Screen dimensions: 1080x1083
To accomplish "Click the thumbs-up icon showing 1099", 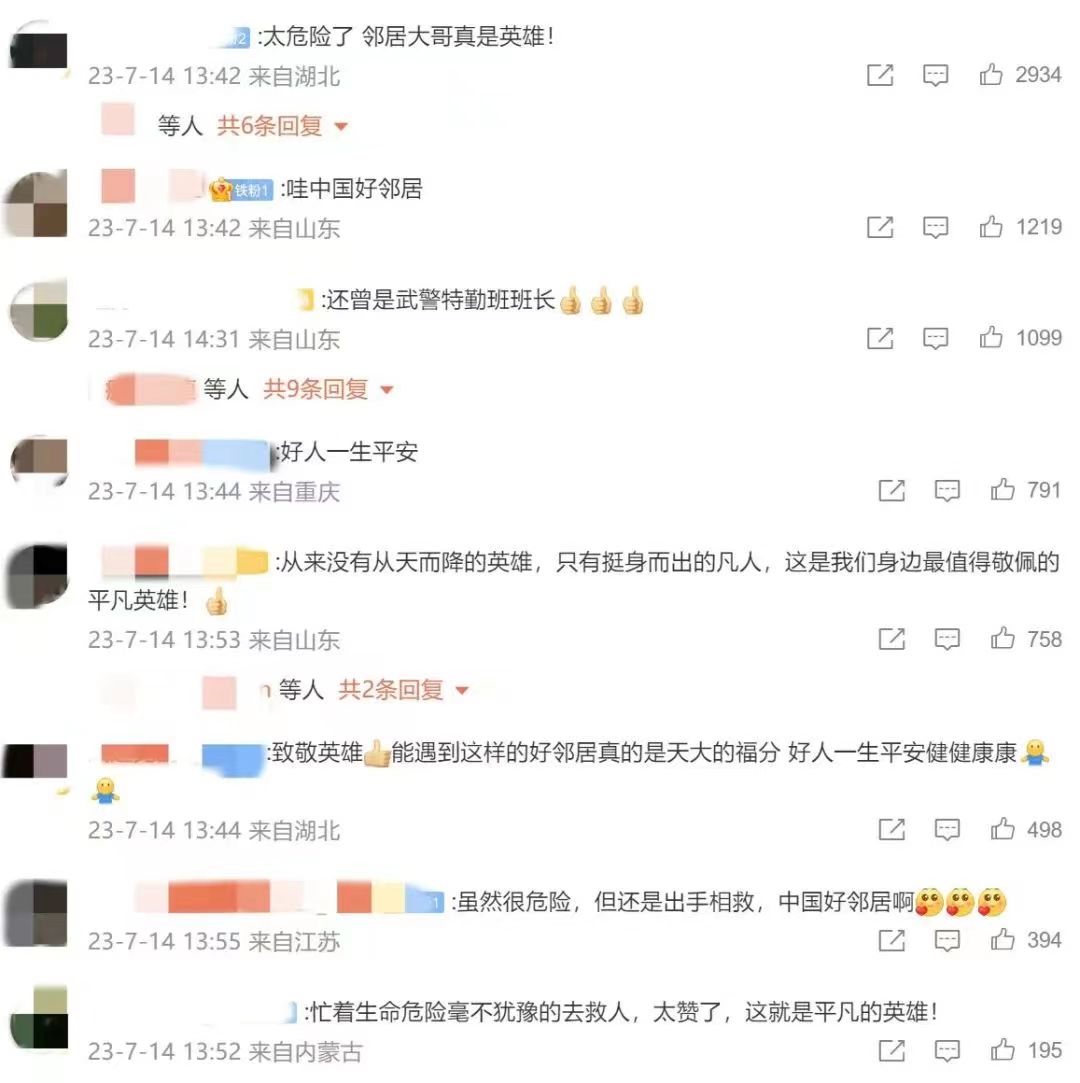I will pyautogui.click(x=991, y=338).
